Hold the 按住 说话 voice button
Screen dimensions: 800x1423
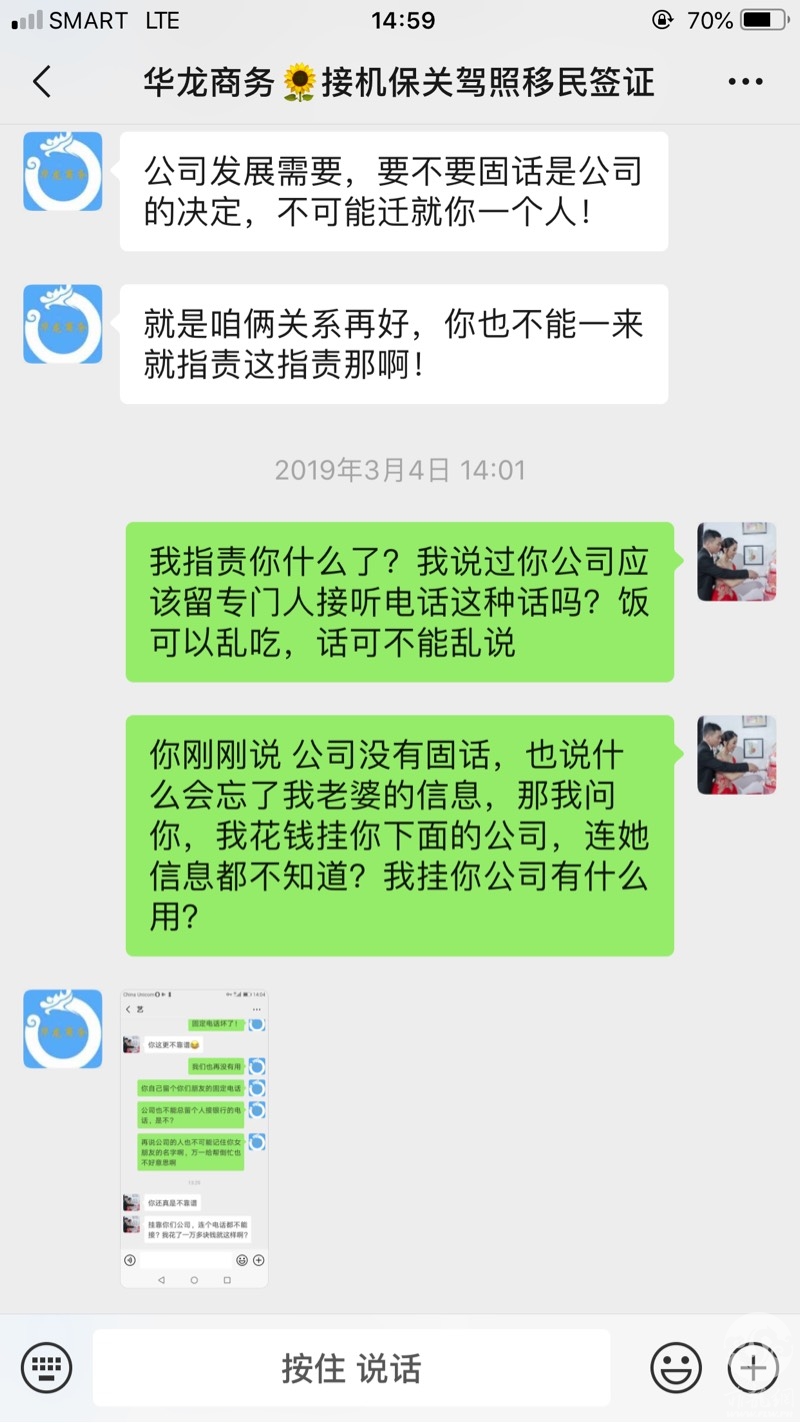pos(351,1368)
